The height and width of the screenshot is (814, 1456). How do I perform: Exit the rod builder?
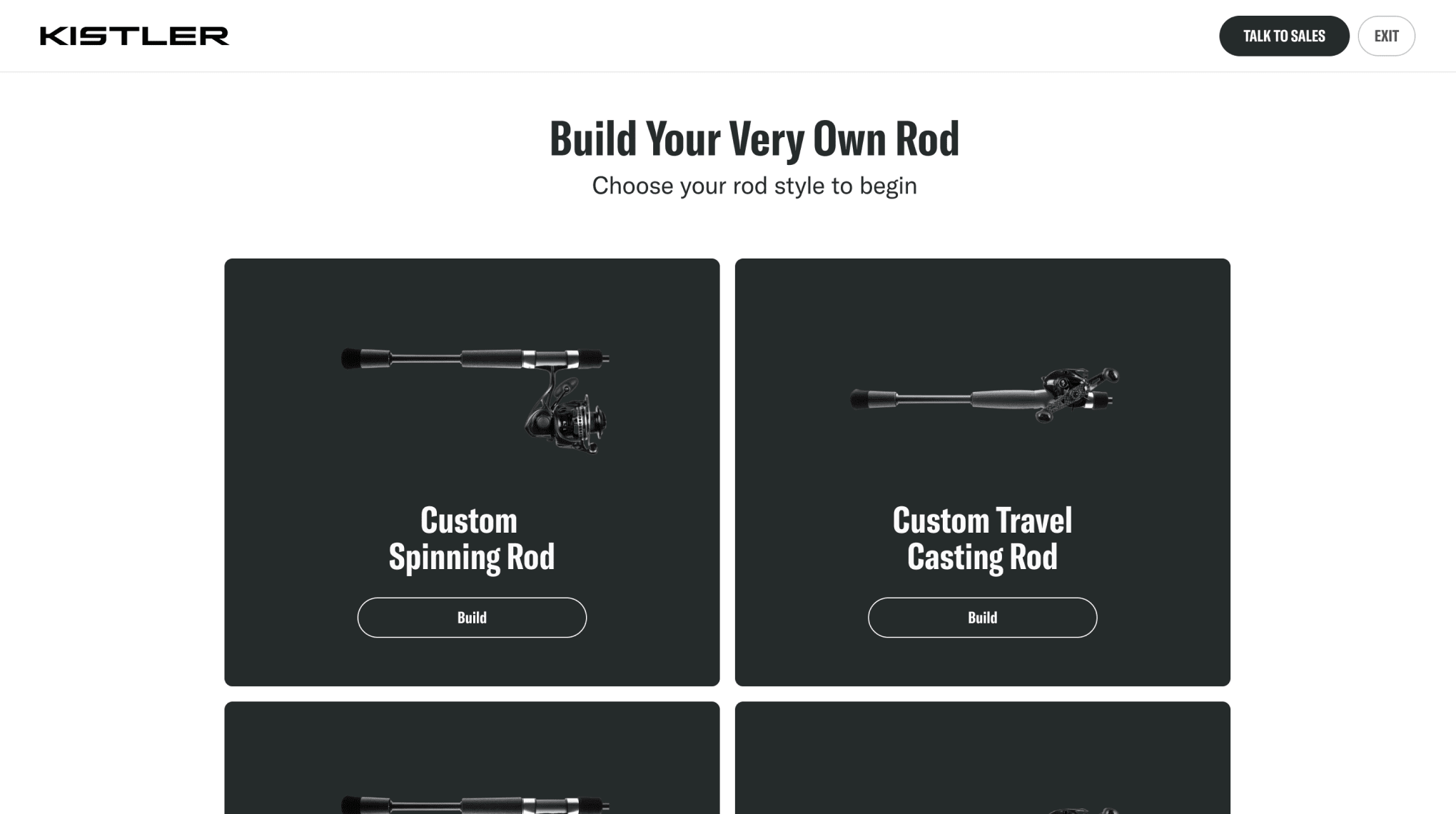click(1385, 36)
